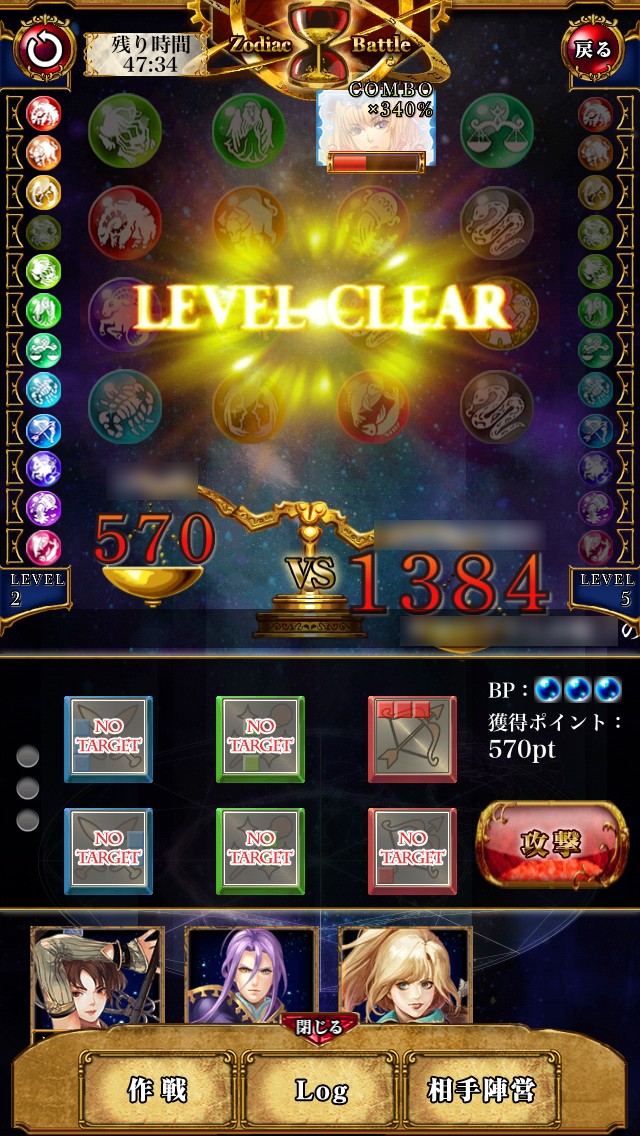View the 相手陣営 opposing camp
The height and width of the screenshot is (1136, 640).
[x=481, y=1089]
